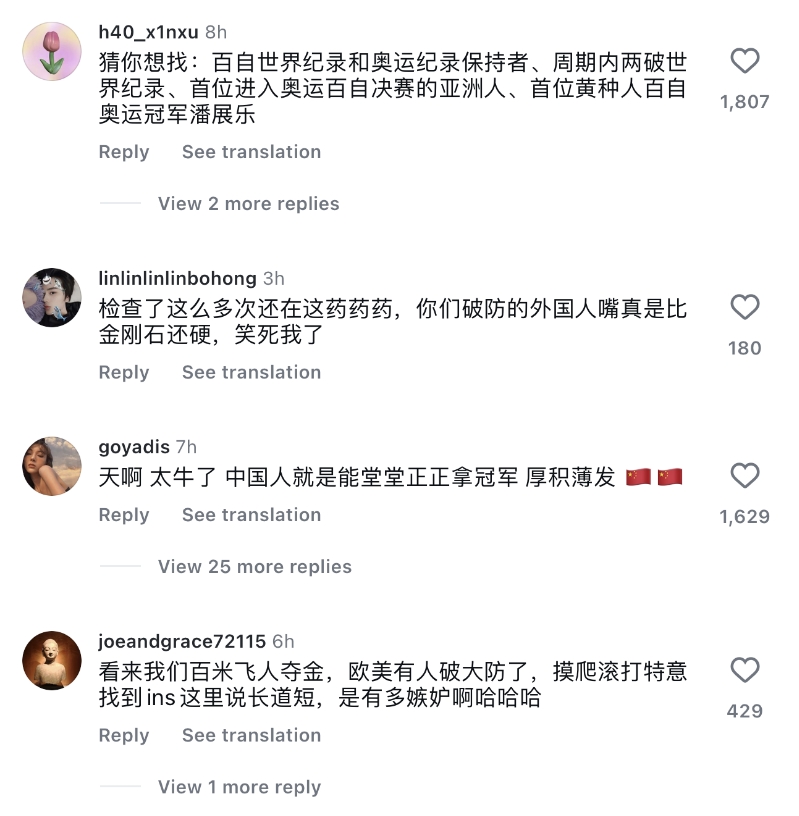Reply to joeandgrace72115's comment
The image size is (799, 816).
click(123, 735)
